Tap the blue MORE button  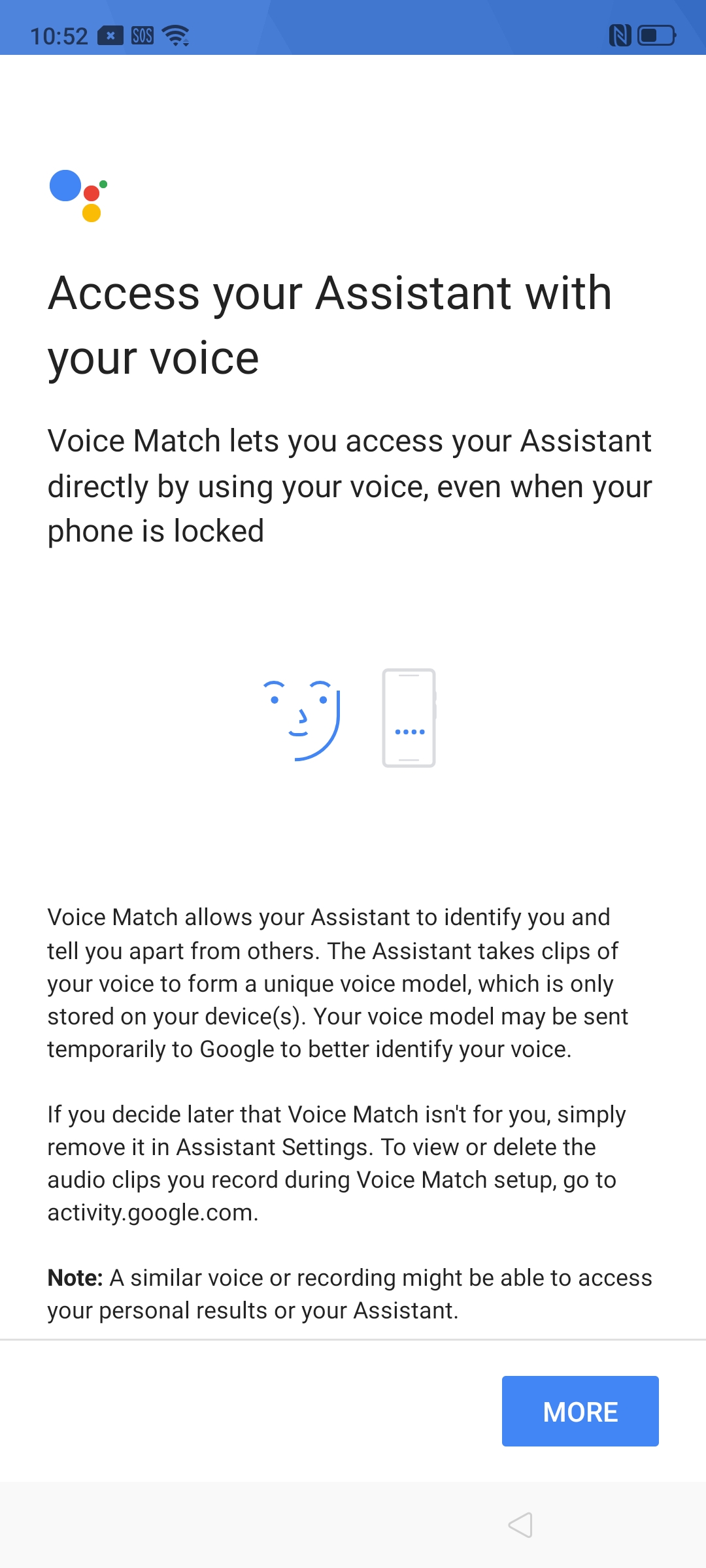tap(580, 1411)
